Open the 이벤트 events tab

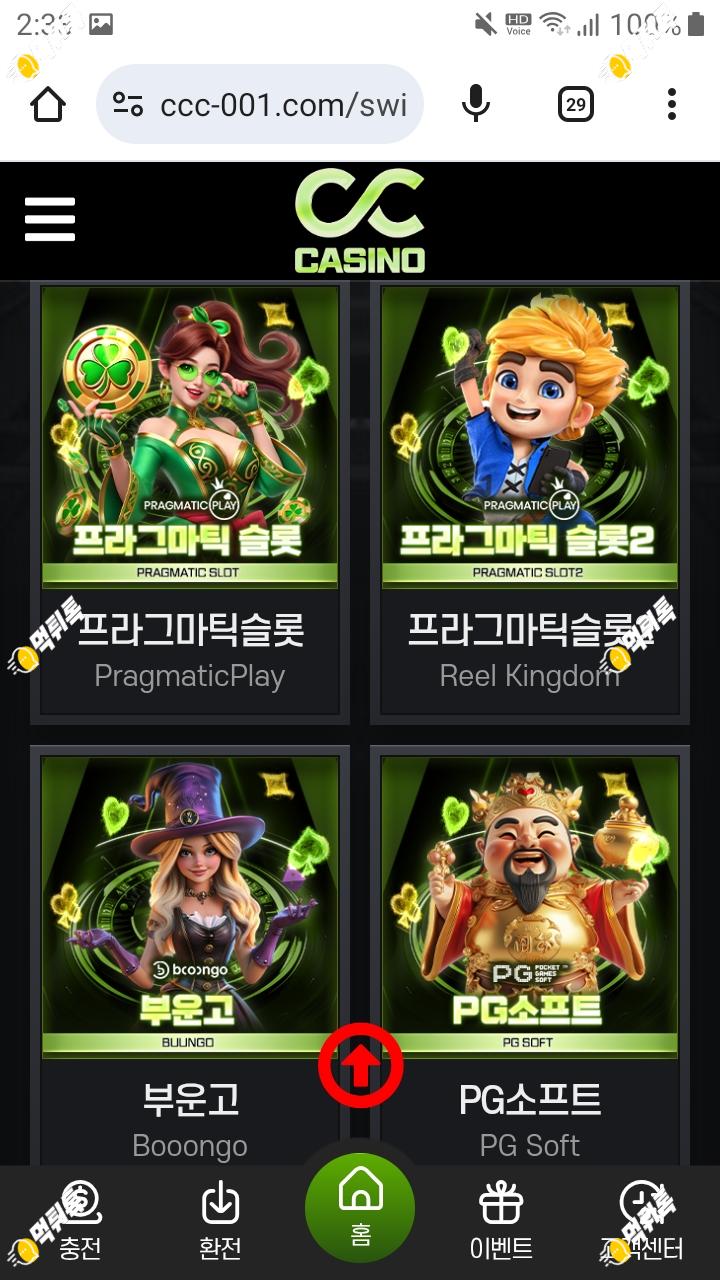coord(501,1222)
